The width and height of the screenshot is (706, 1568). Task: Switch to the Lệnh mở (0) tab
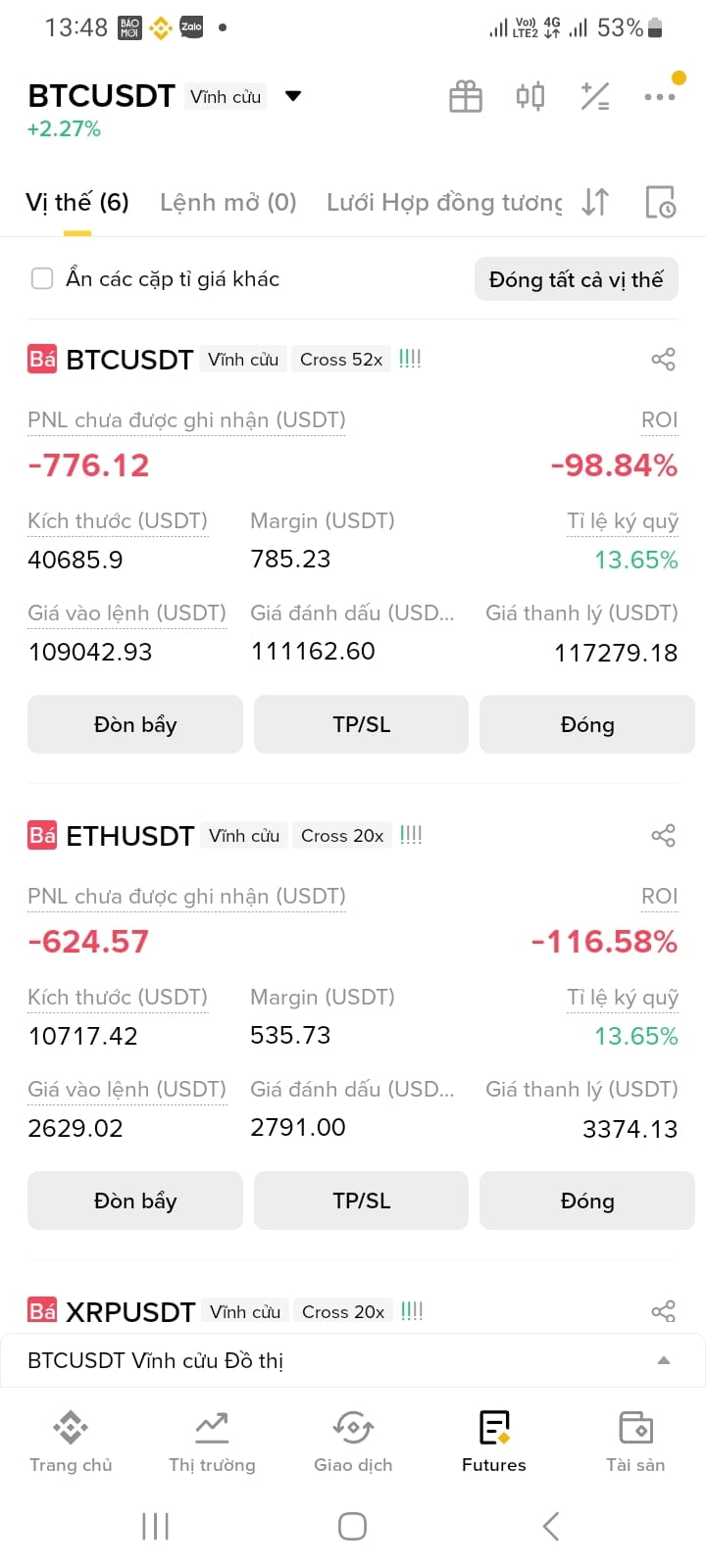tap(227, 202)
